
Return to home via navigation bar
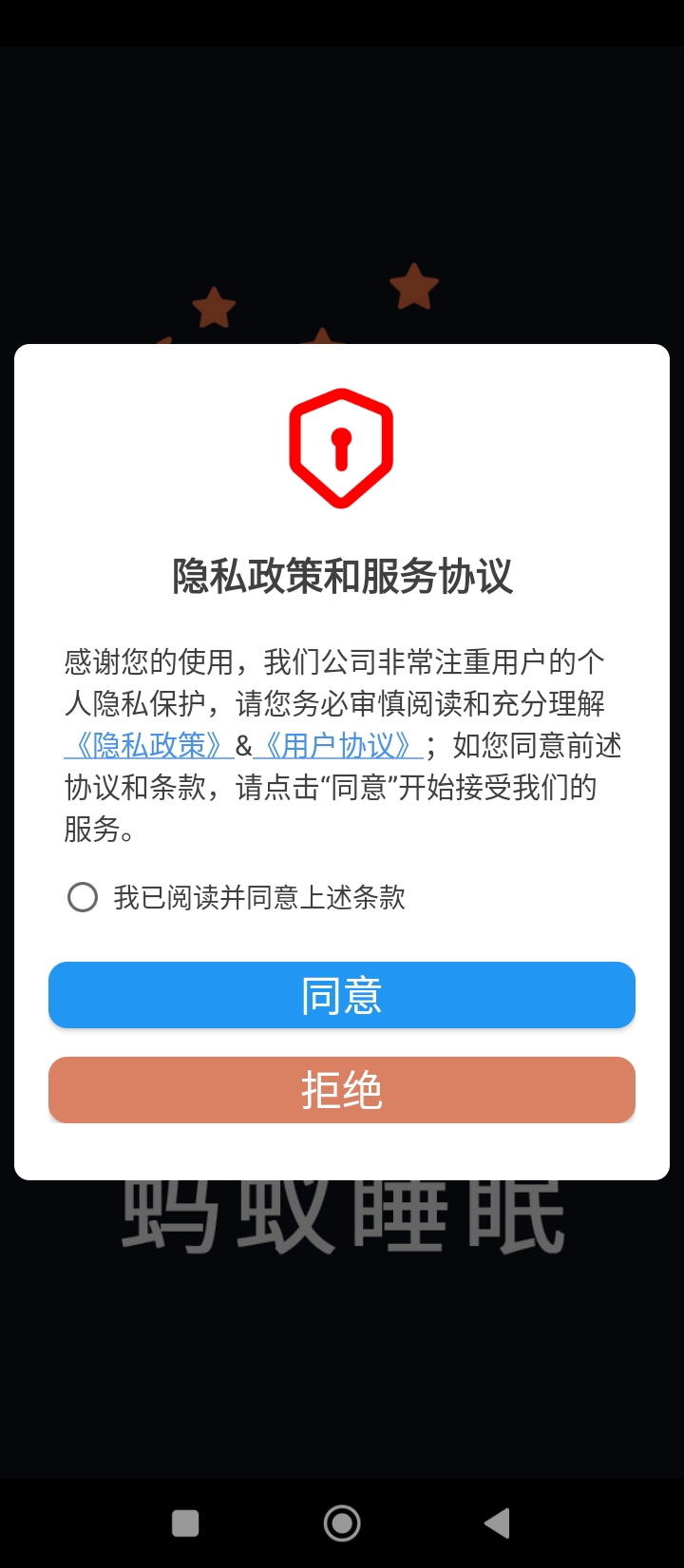tap(342, 1523)
